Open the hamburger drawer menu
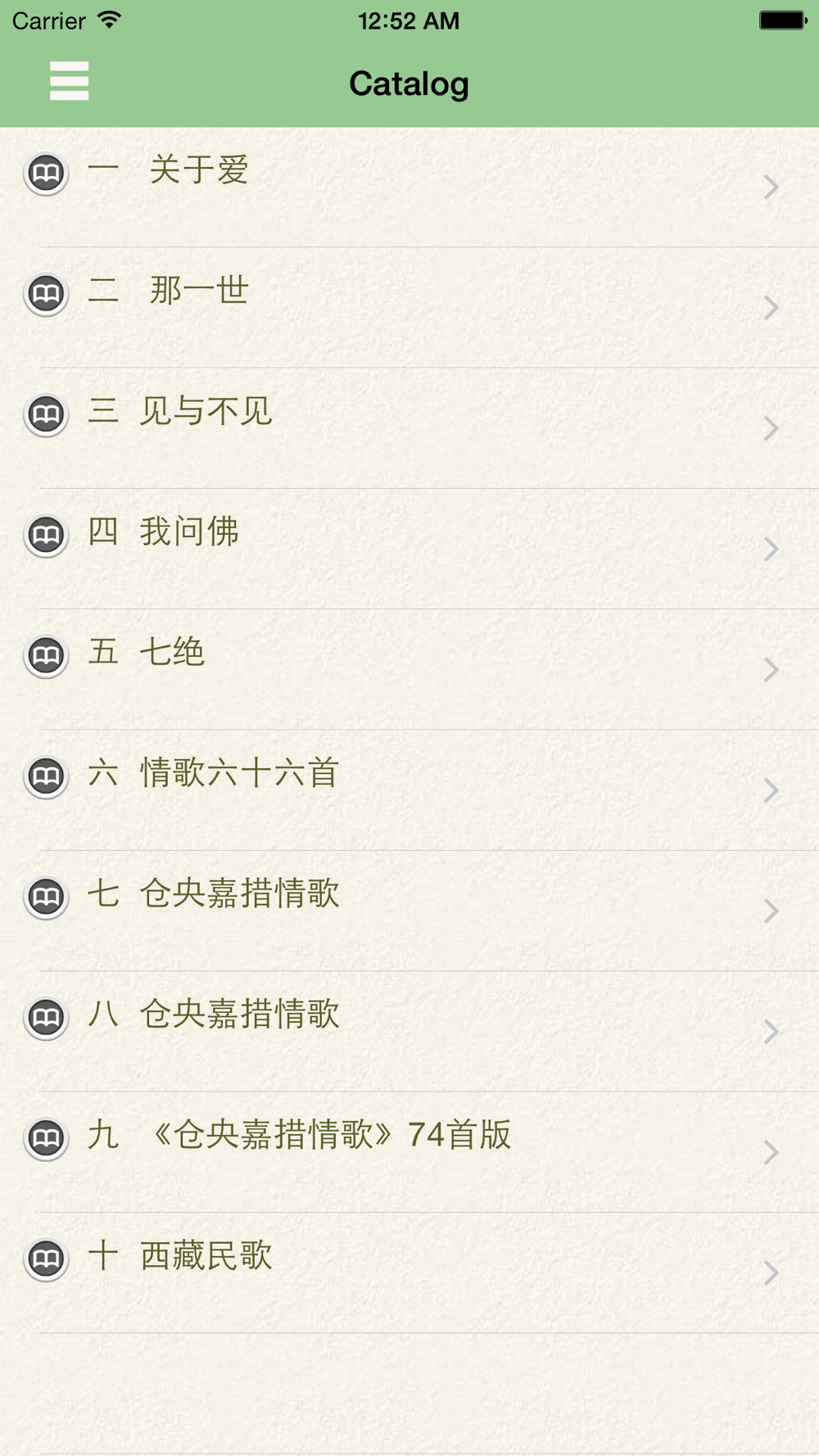Image resolution: width=819 pixels, height=1456 pixels. tap(69, 81)
